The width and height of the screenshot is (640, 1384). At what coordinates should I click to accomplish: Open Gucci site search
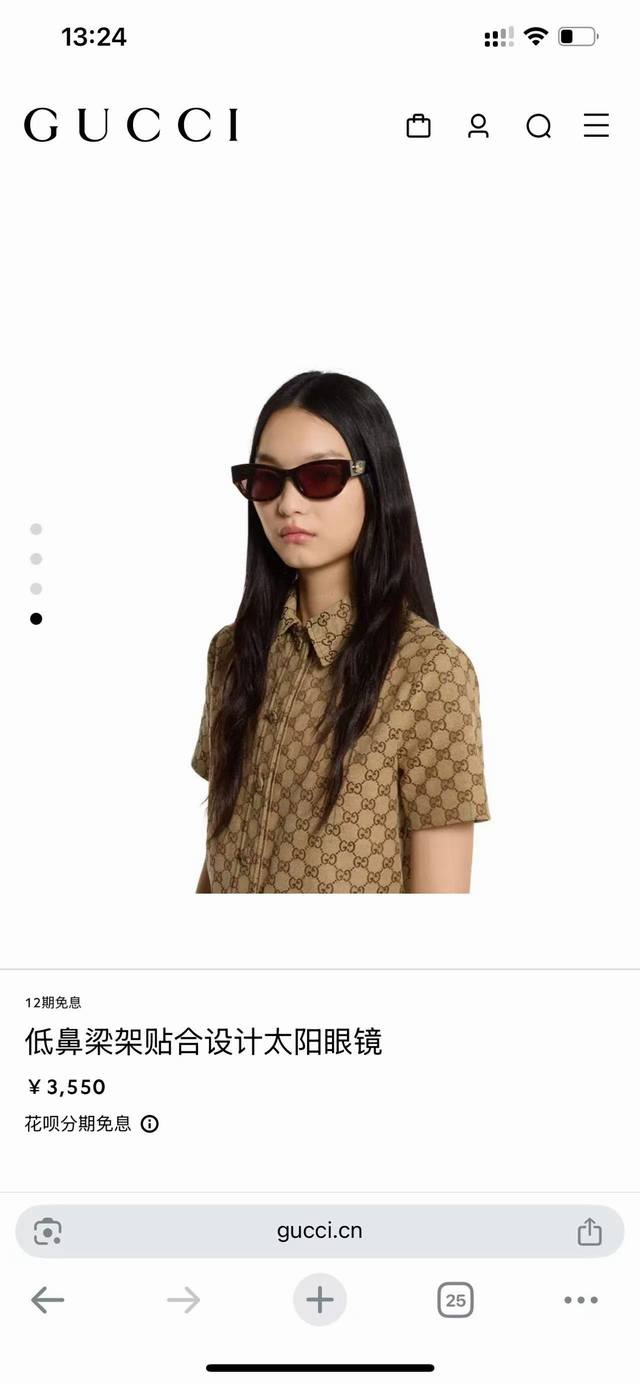pyautogui.click(x=538, y=126)
